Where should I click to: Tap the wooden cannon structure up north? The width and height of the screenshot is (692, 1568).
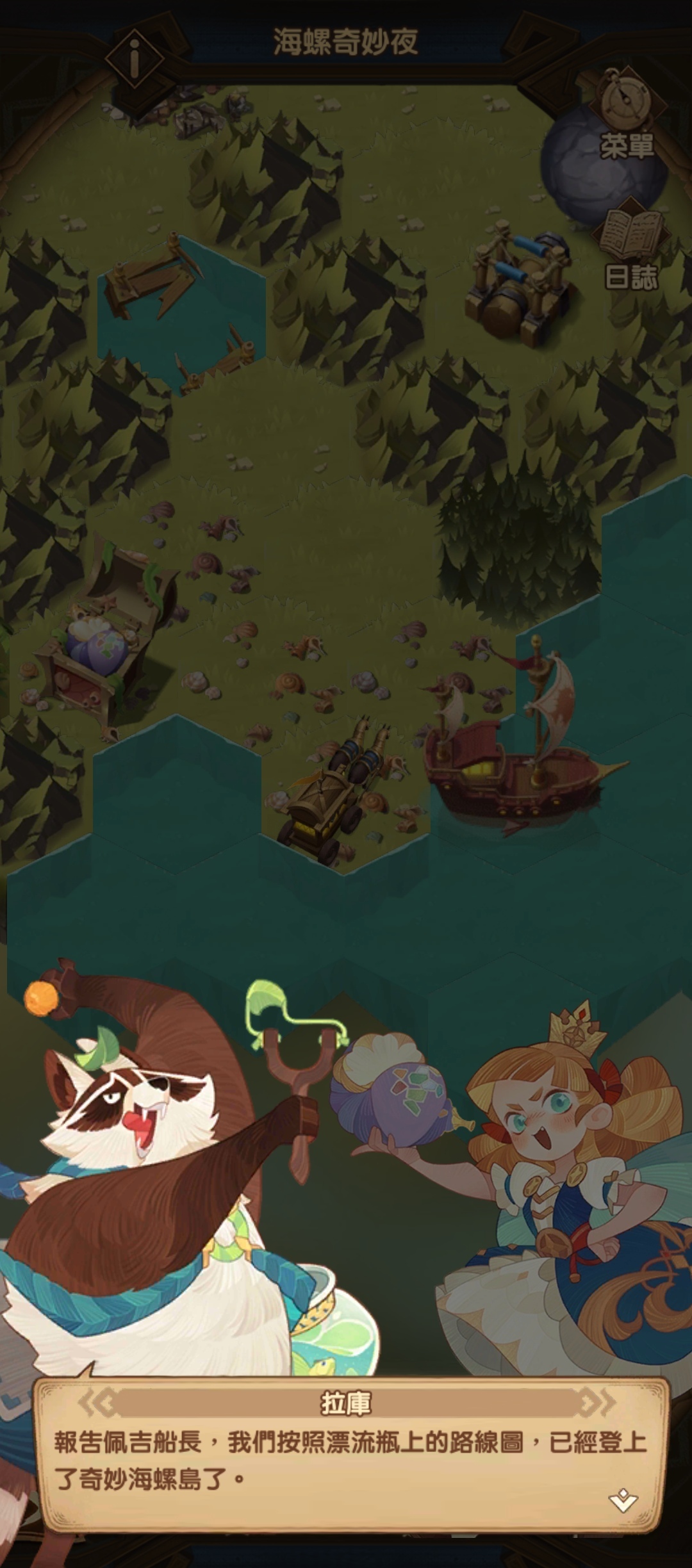point(520,285)
